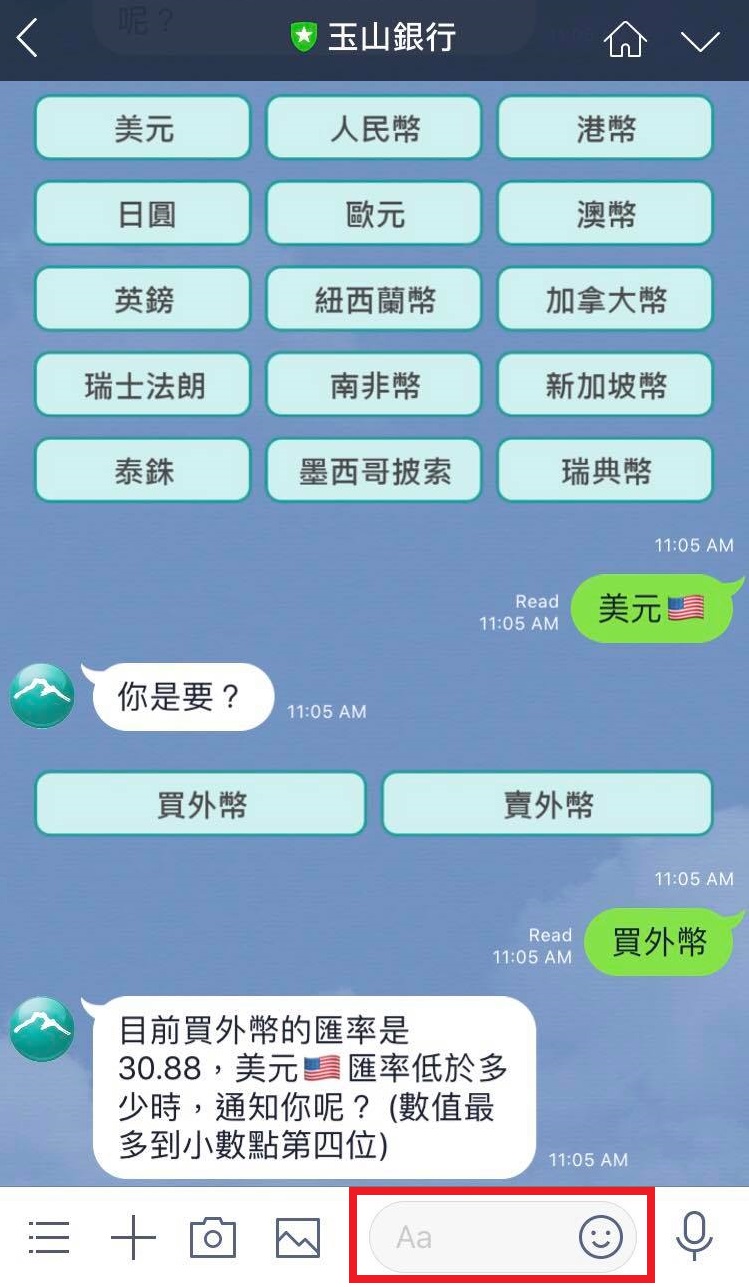Select 歐元 from the currency options
Viewport: 749px width, 1287px height.
(x=374, y=214)
